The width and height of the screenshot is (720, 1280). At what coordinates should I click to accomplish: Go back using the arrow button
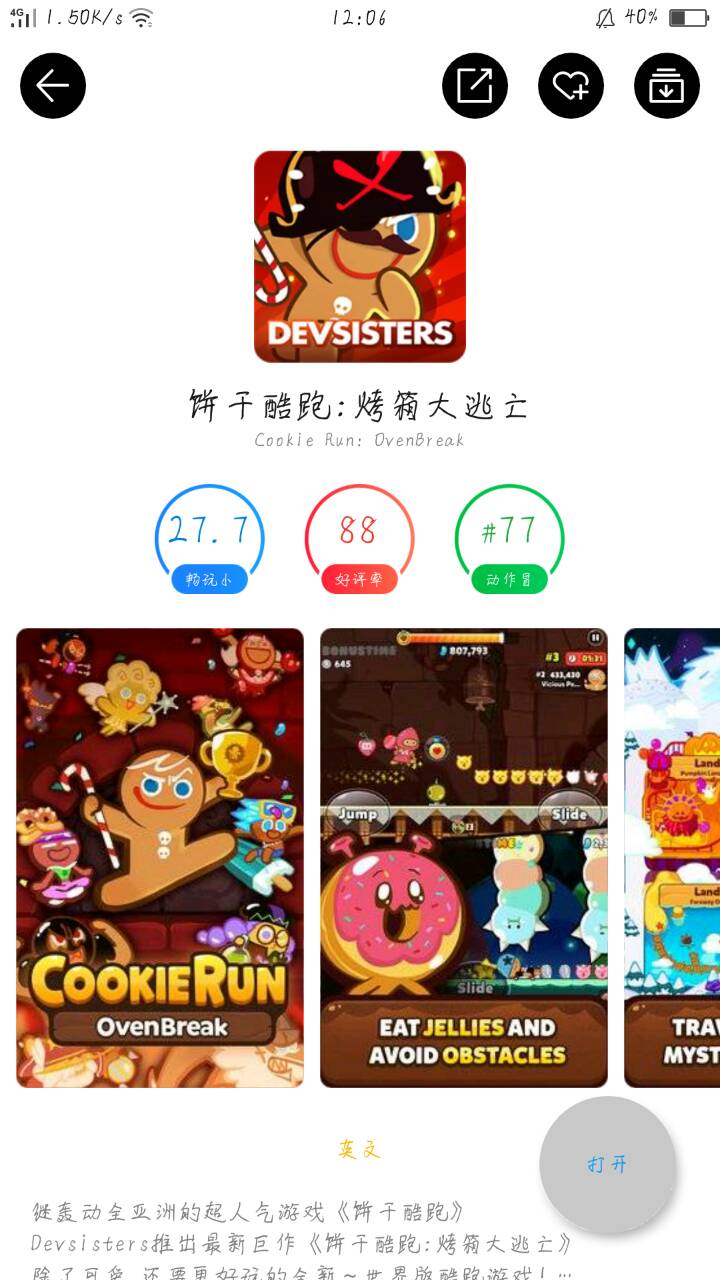pos(53,86)
